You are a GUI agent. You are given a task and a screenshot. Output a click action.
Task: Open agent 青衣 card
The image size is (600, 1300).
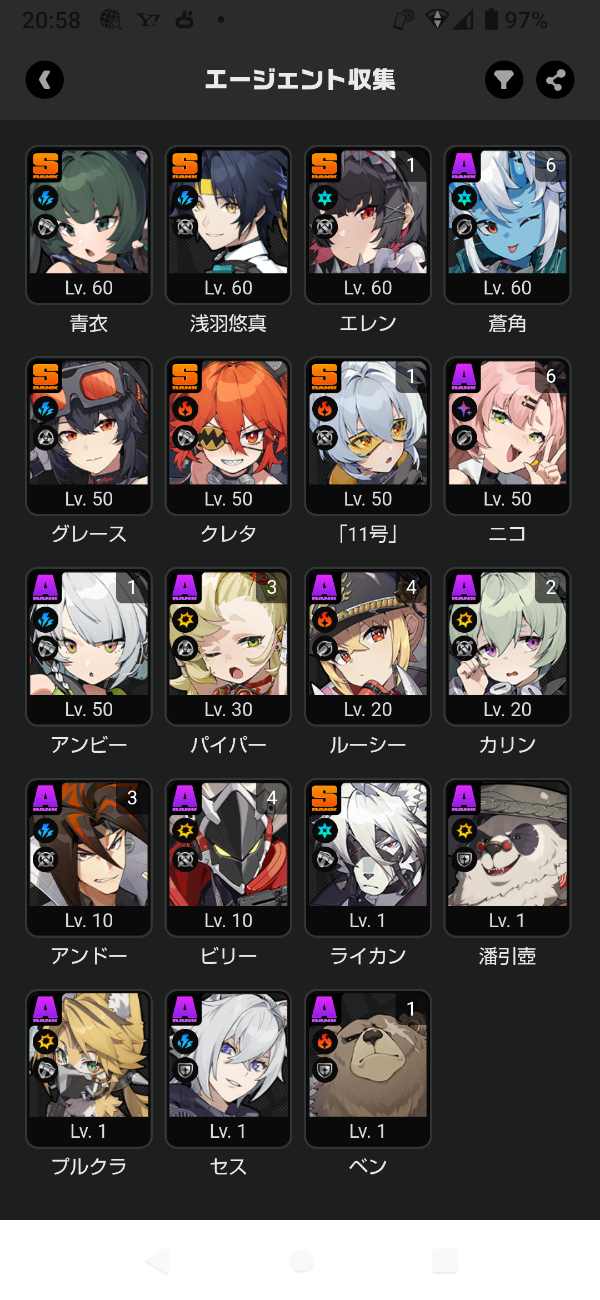click(89, 225)
